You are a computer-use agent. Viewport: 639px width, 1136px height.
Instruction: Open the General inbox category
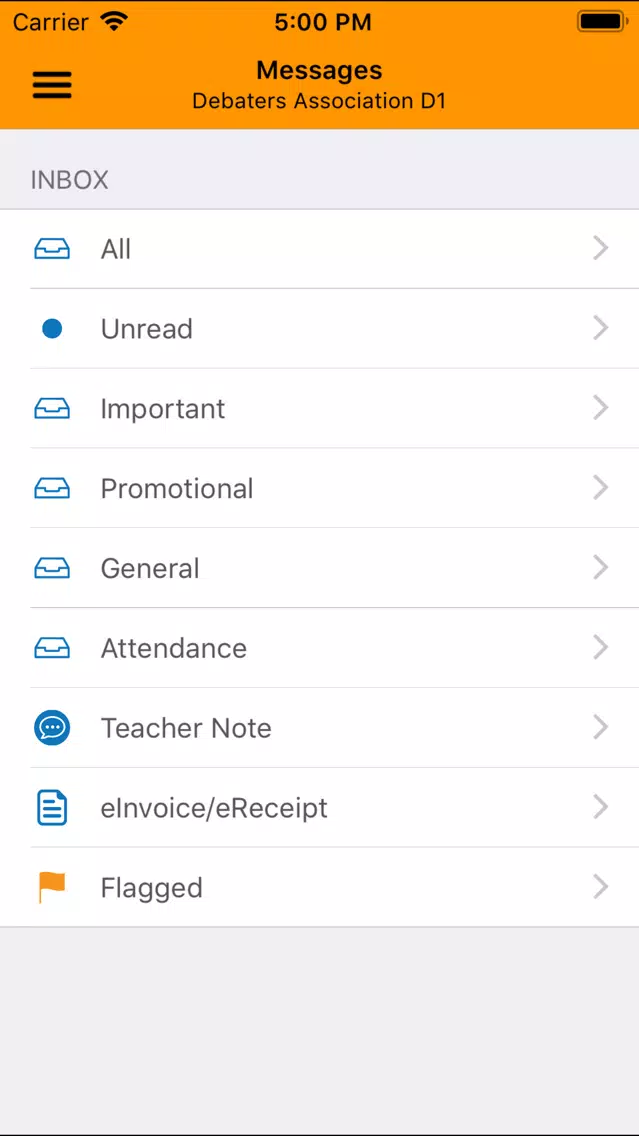click(320, 568)
